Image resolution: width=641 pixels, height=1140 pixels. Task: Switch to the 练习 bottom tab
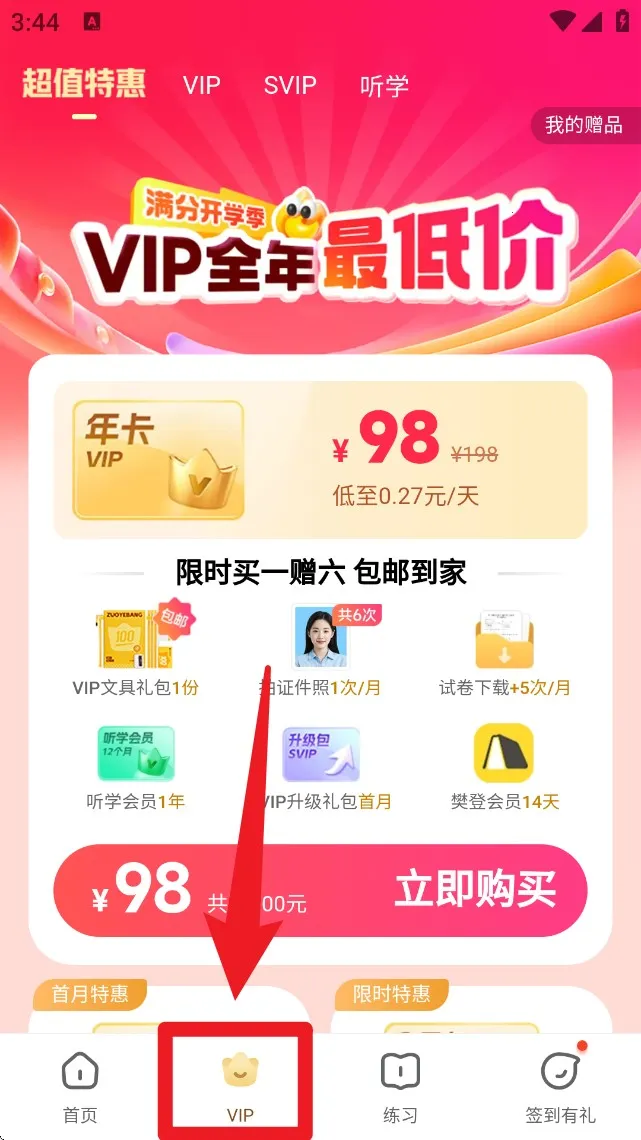[400, 1085]
